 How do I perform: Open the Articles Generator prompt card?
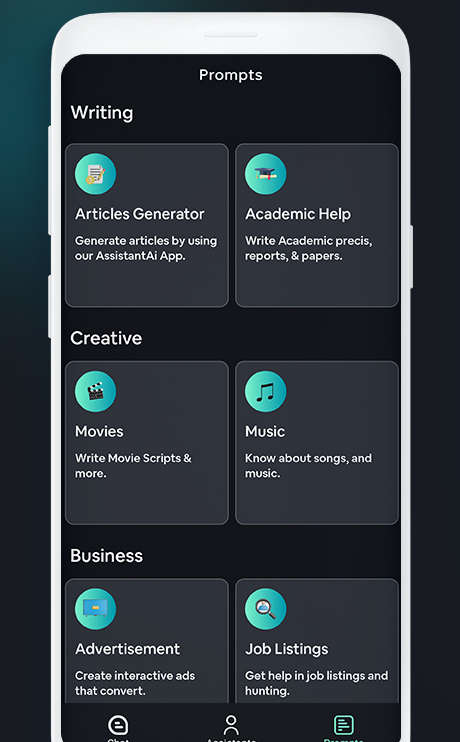(147, 225)
